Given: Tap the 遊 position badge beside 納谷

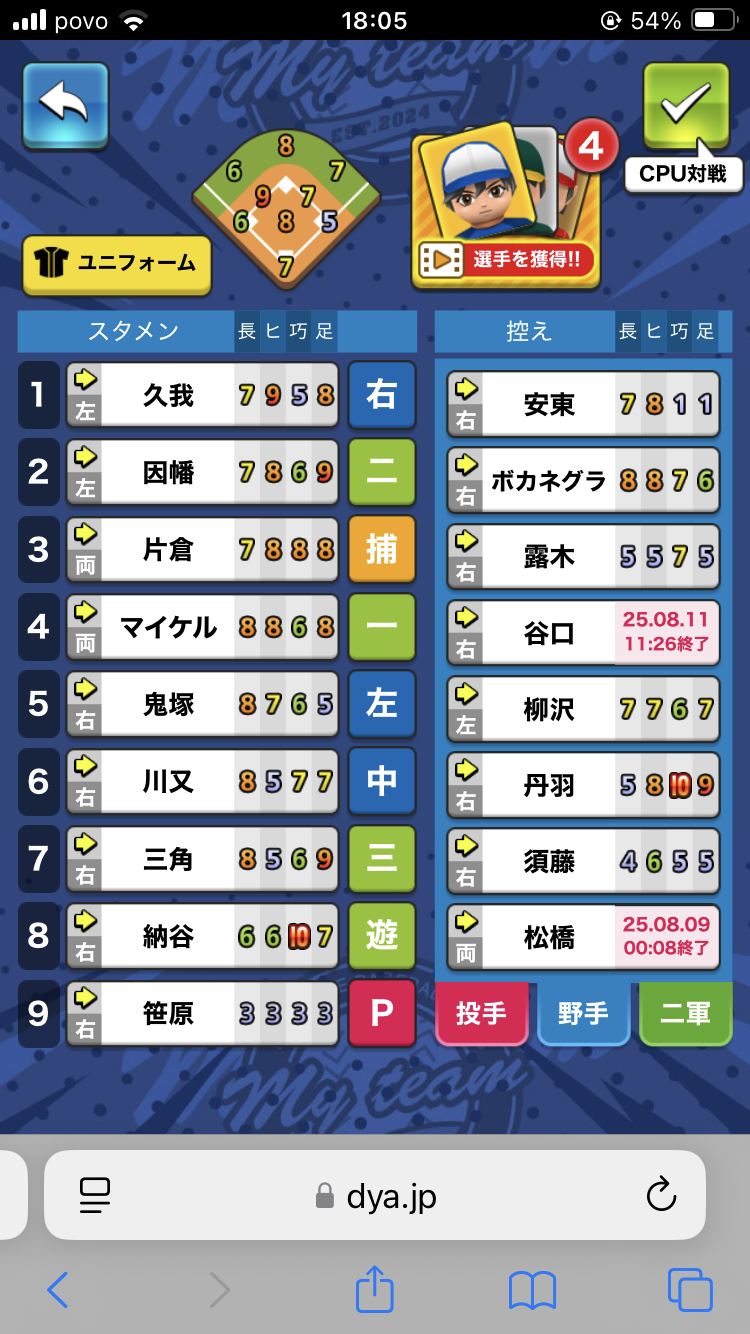Looking at the screenshot, I should point(382,936).
